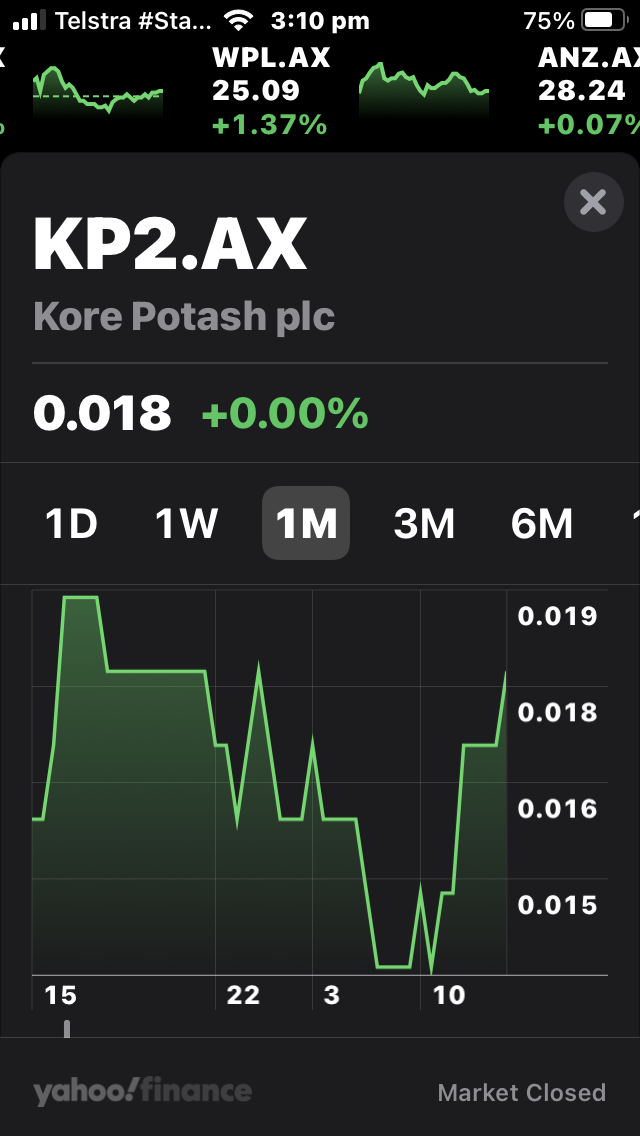Open the Yahoo Finance link
This screenshot has height=1136, width=640.
click(x=142, y=1091)
